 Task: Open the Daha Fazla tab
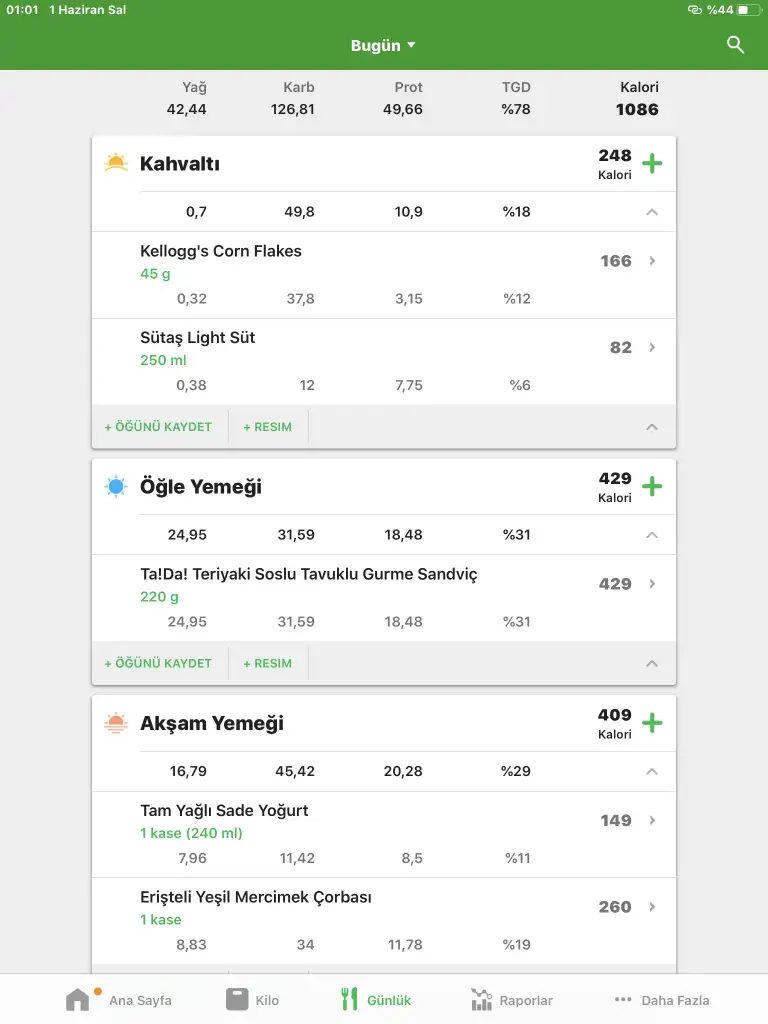click(662, 1000)
